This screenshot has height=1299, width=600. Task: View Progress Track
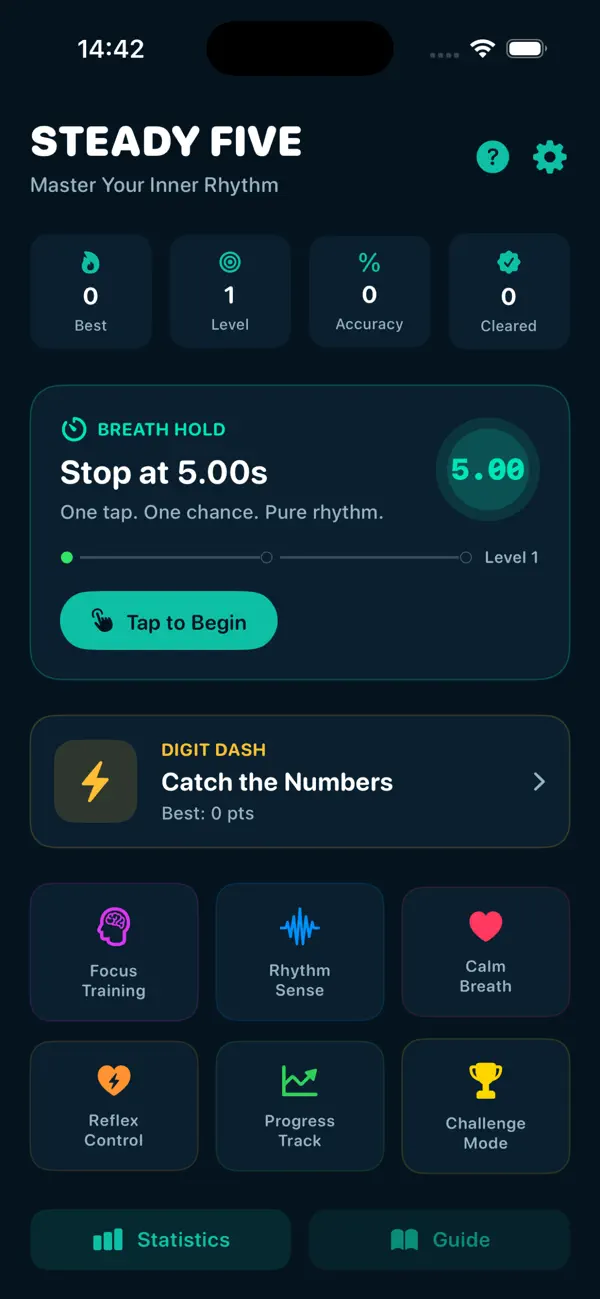tap(300, 1105)
